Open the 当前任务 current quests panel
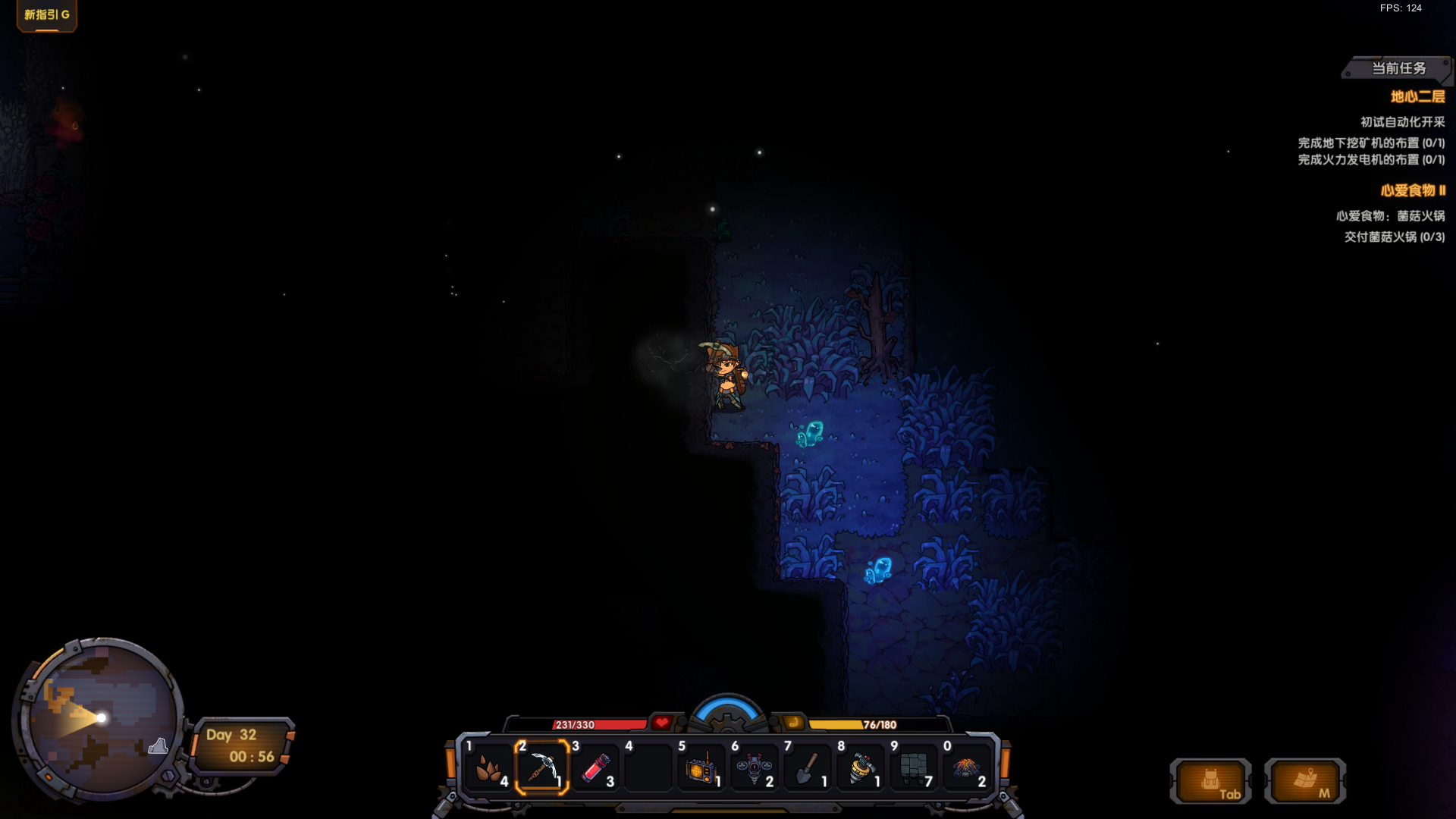The image size is (1456, 819). tap(1398, 68)
